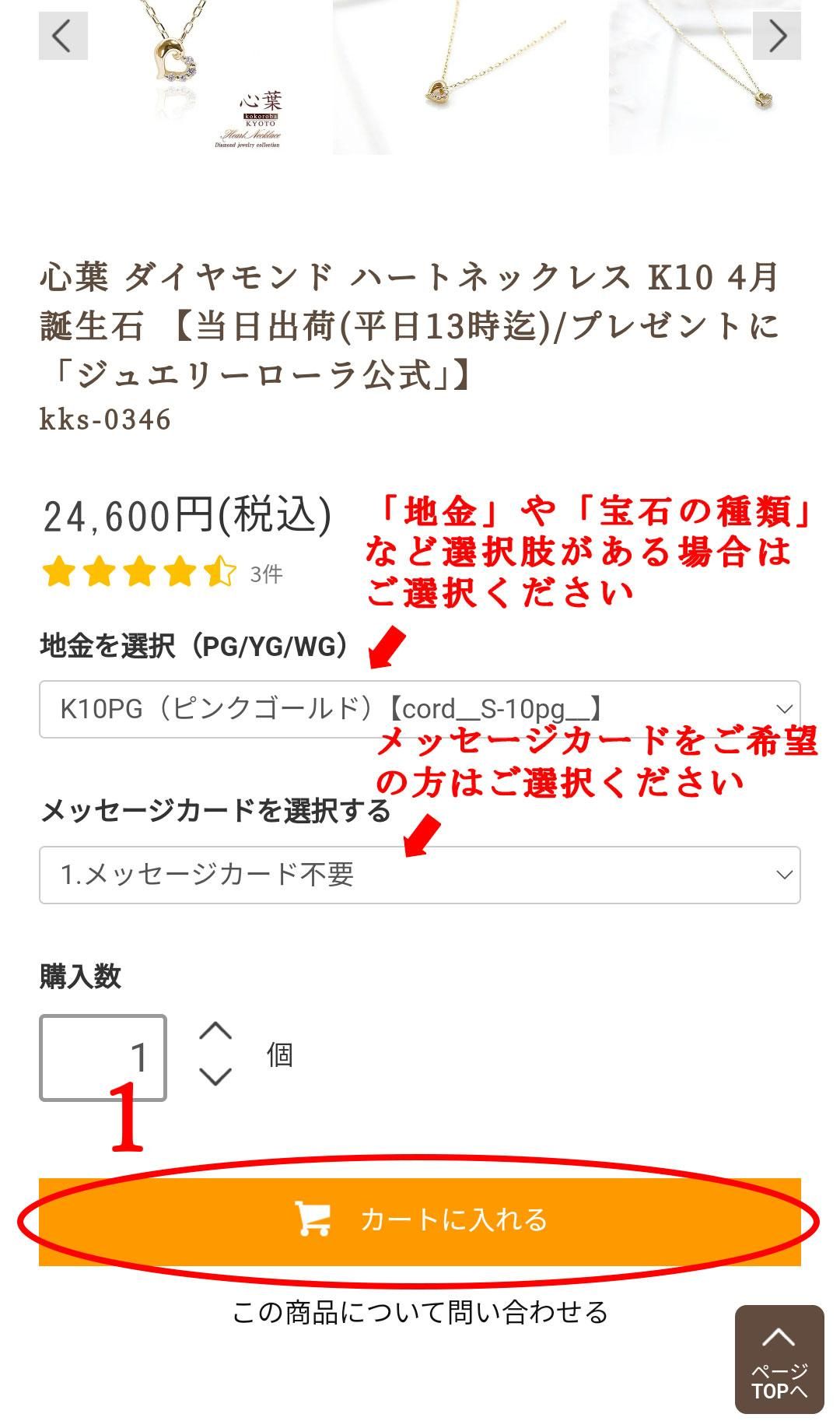This screenshot has height=1421, width=840.
Task: Jump back to the page top
Action: tap(779, 1360)
